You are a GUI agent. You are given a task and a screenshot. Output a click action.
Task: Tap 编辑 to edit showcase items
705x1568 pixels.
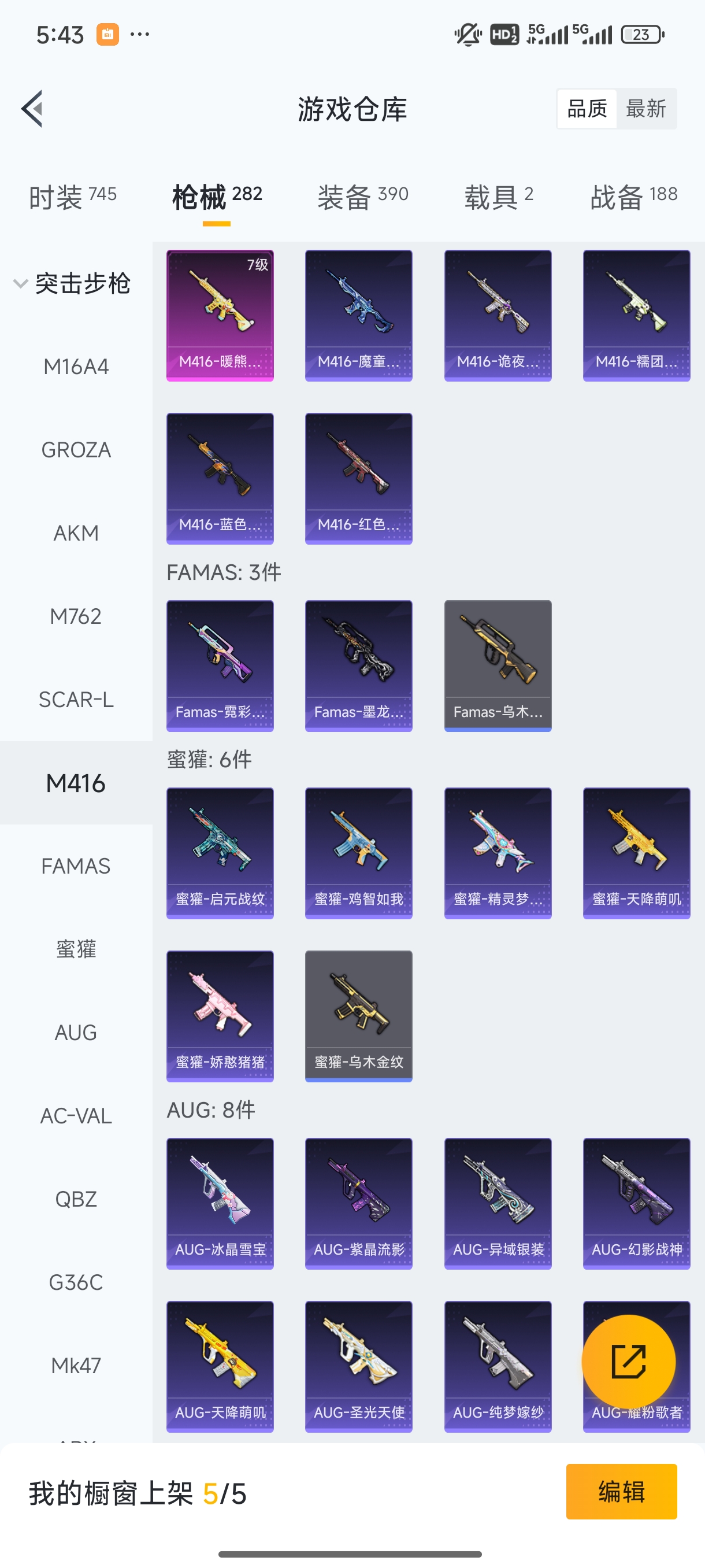(x=621, y=1492)
